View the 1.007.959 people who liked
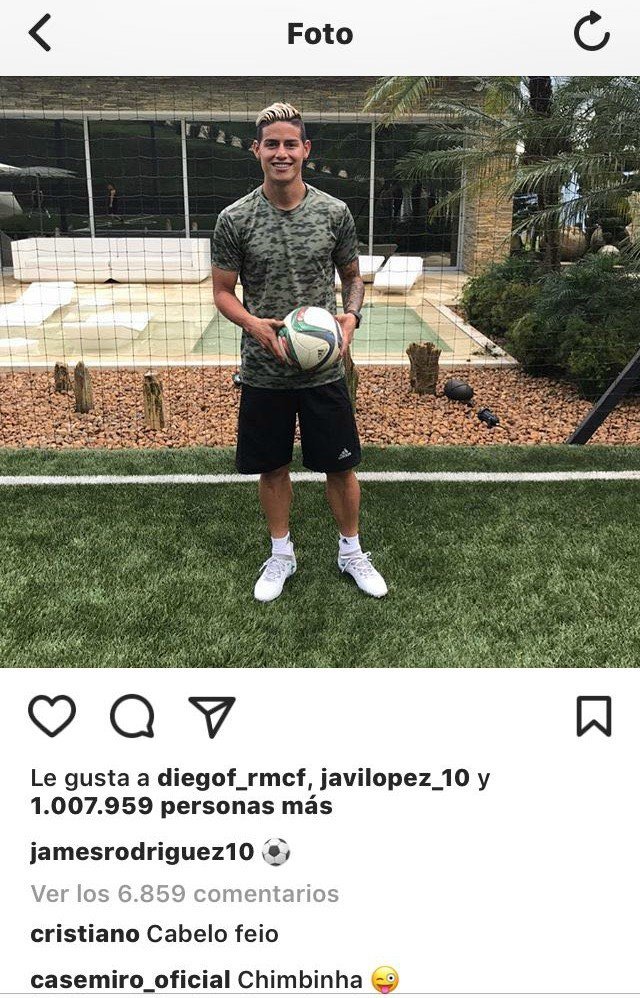The height and width of the screenshot is (998, 640). 181,806
